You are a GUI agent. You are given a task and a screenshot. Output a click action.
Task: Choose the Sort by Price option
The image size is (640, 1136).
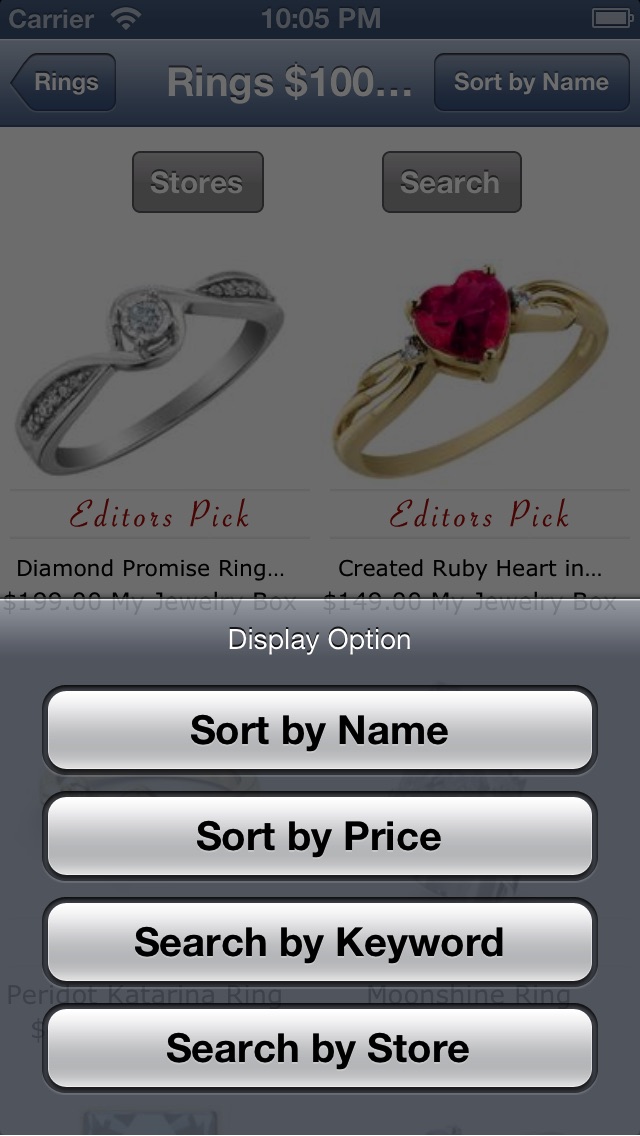pyautogui.click(x=320, y=836)
